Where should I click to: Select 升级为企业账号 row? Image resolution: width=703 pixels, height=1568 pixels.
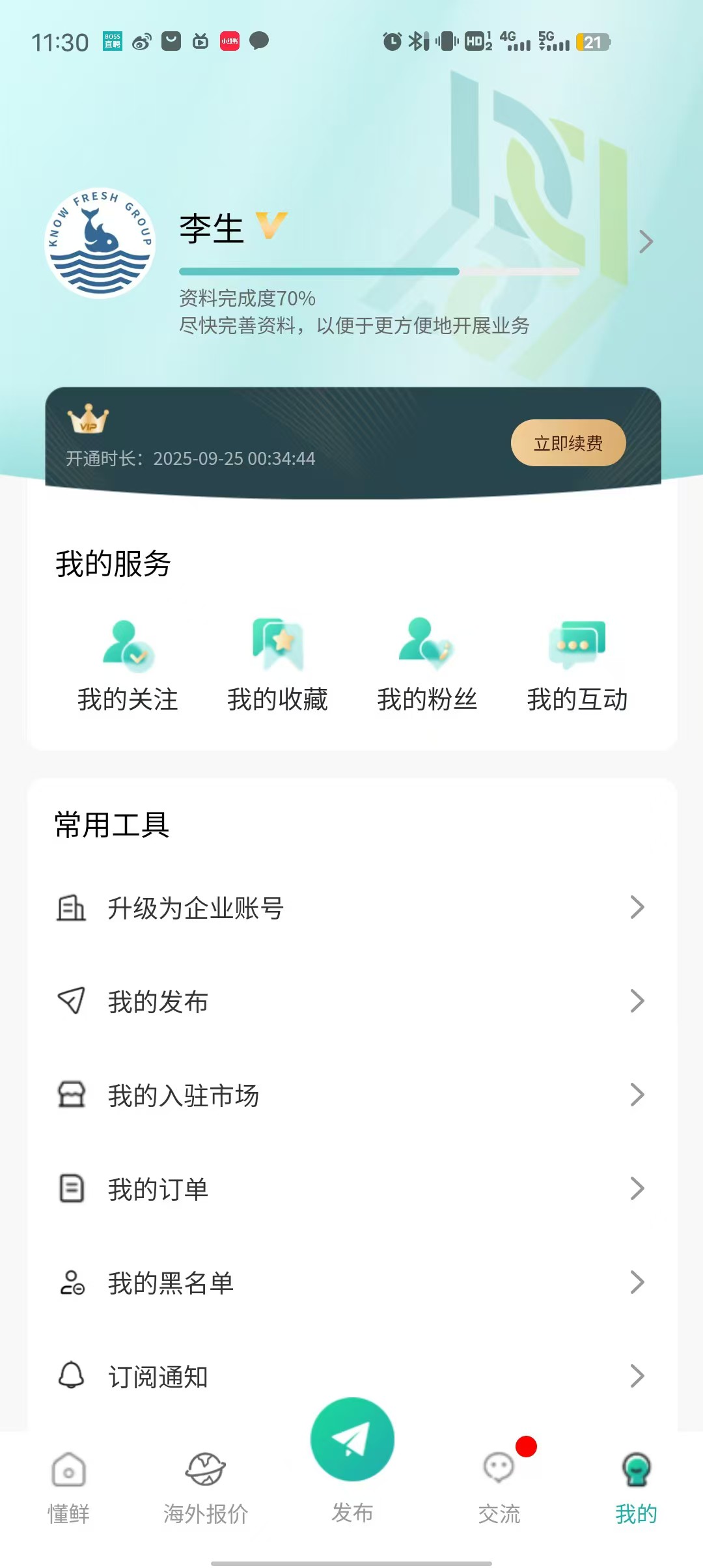tap(351, 908)
